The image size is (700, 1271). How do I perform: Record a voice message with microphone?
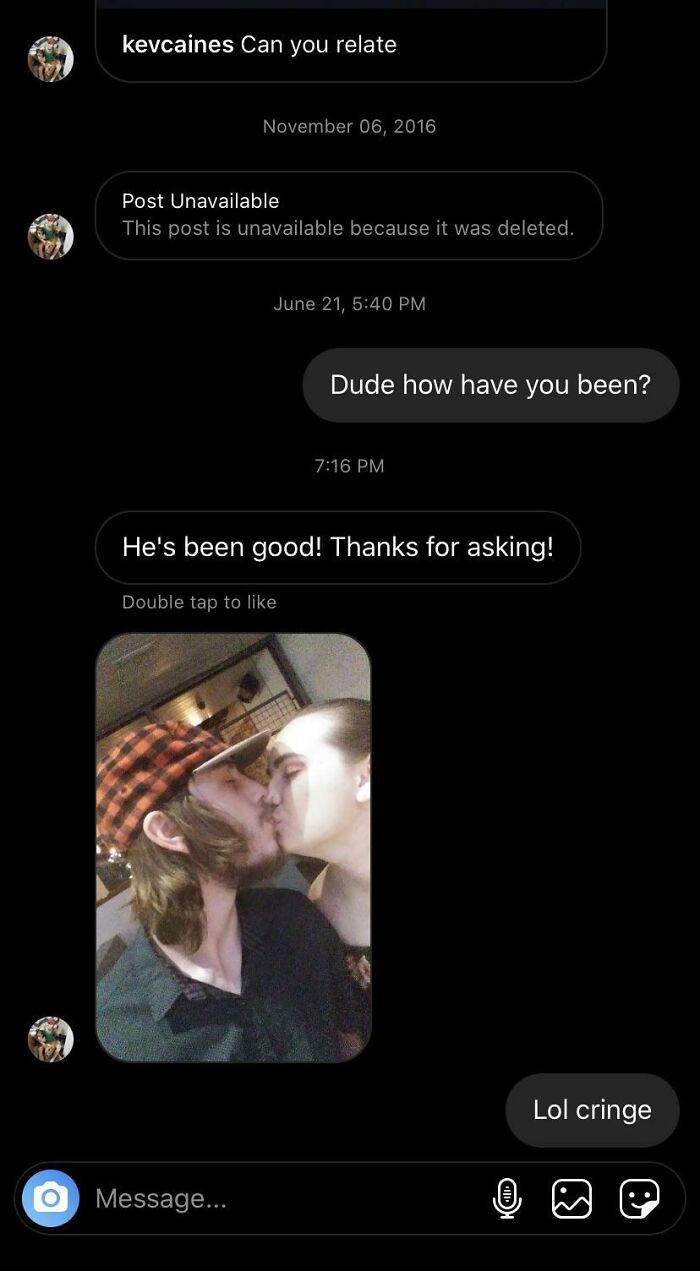[507, 1198]
